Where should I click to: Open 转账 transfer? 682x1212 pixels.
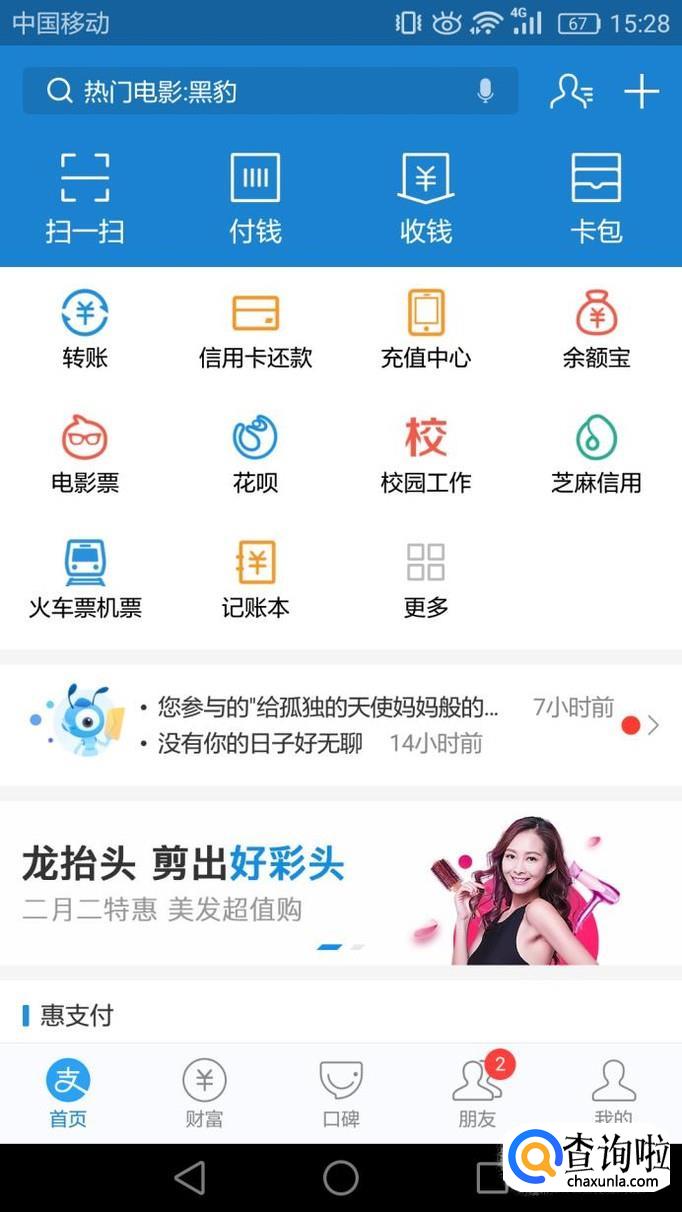pos(85,329)
